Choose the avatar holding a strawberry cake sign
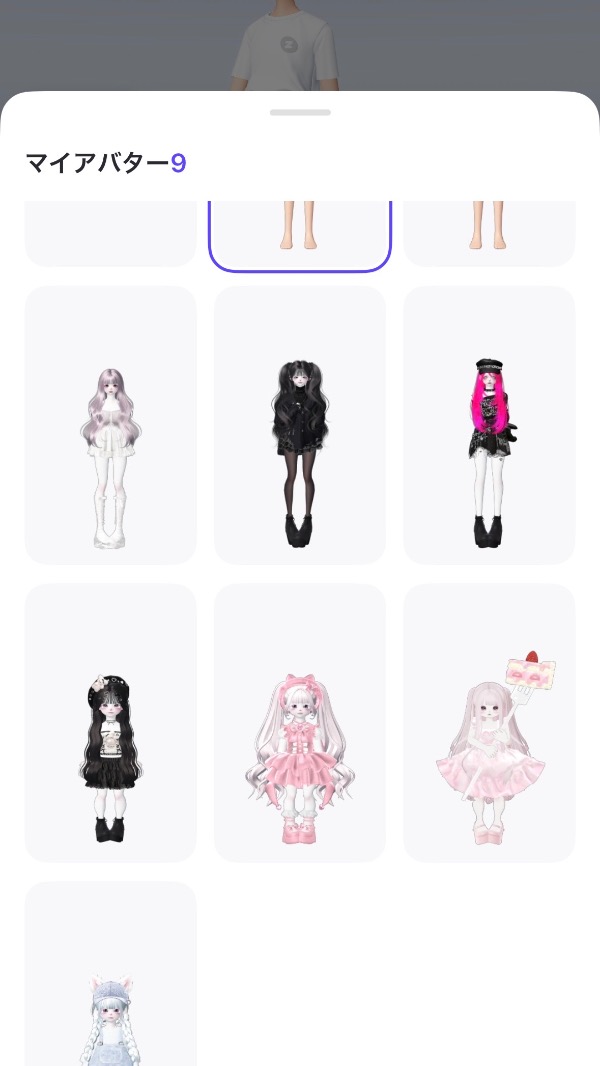Viewport: 600px width, 1066px height. [489, 722]
